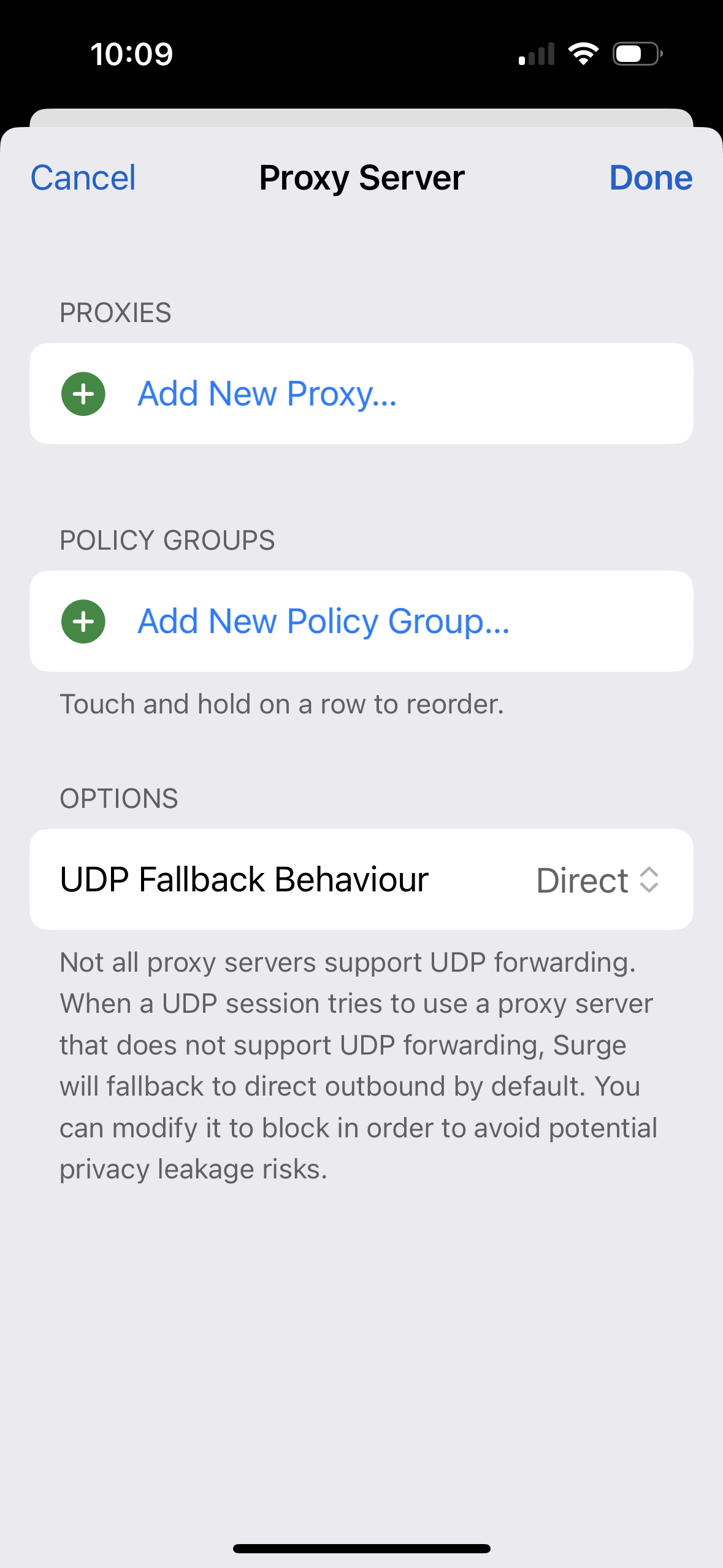Image resolution: width=723 pixels, height=1568 pixels.
Task: Tap Done to save the proxy settings
Action: pyautogui.click(x=651, y=178)
